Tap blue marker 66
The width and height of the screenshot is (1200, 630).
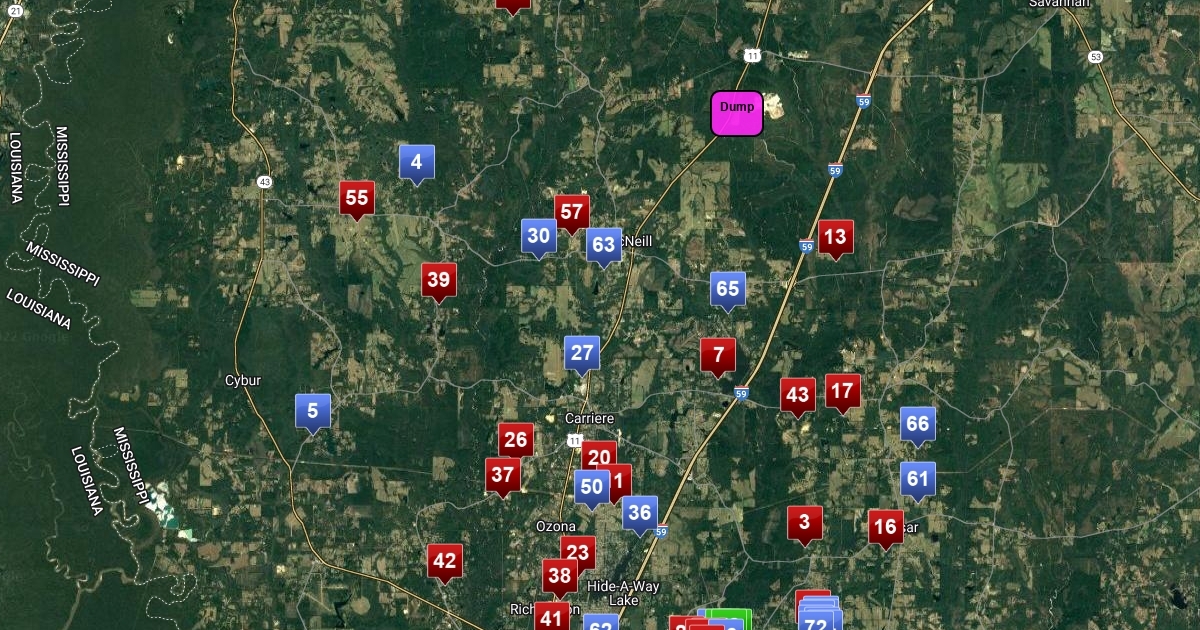point(917,424)
